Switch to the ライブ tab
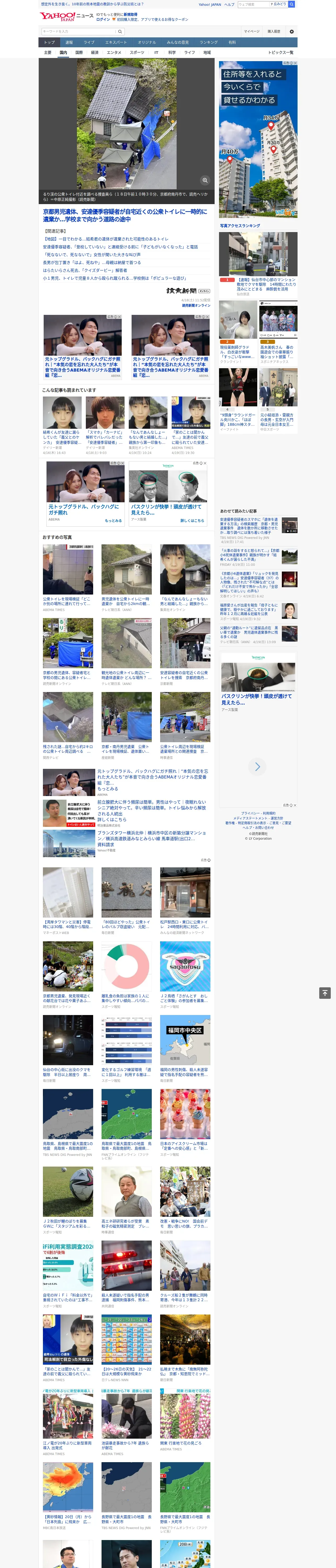This screenshot has width=336, height=1568. tap(89, 43)
